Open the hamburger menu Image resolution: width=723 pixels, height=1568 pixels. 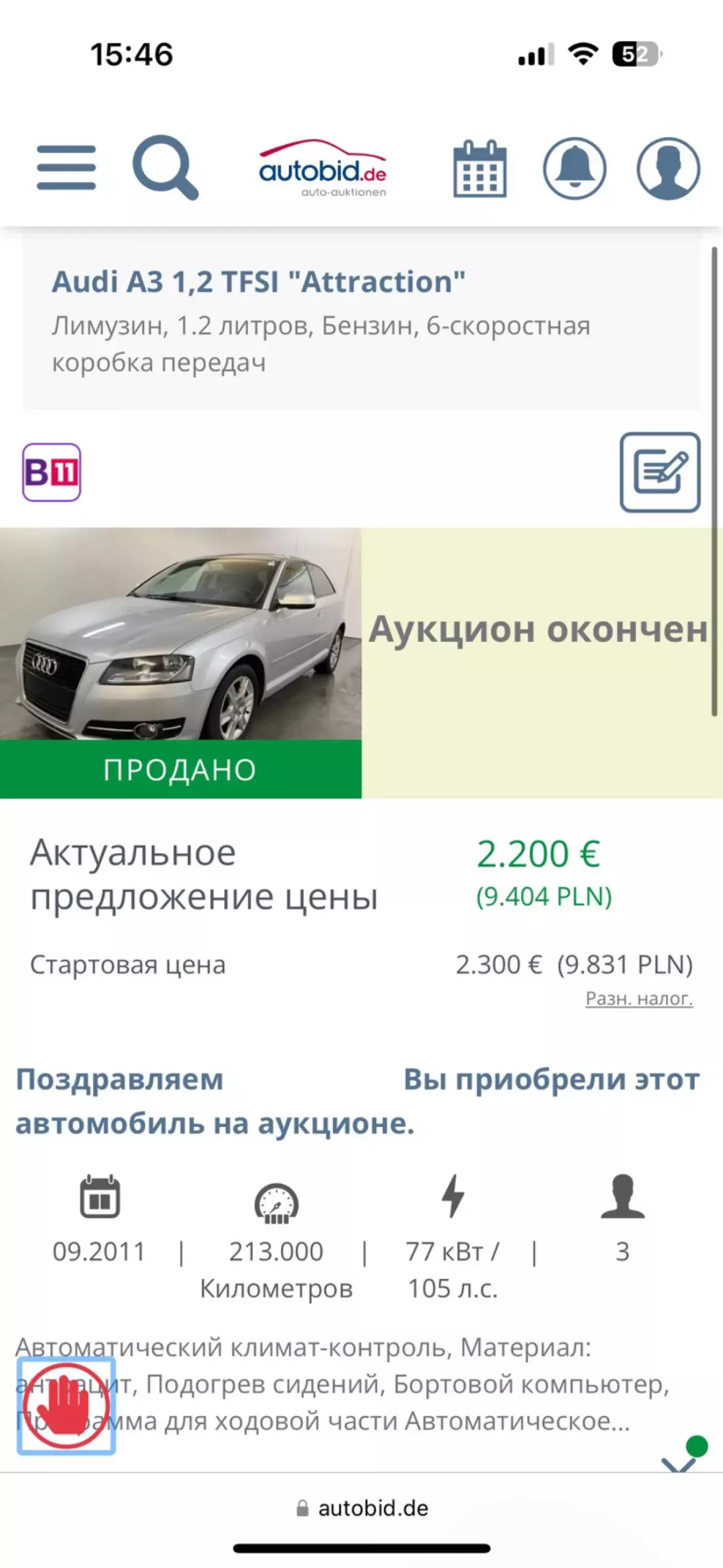(x=66, y=167)
